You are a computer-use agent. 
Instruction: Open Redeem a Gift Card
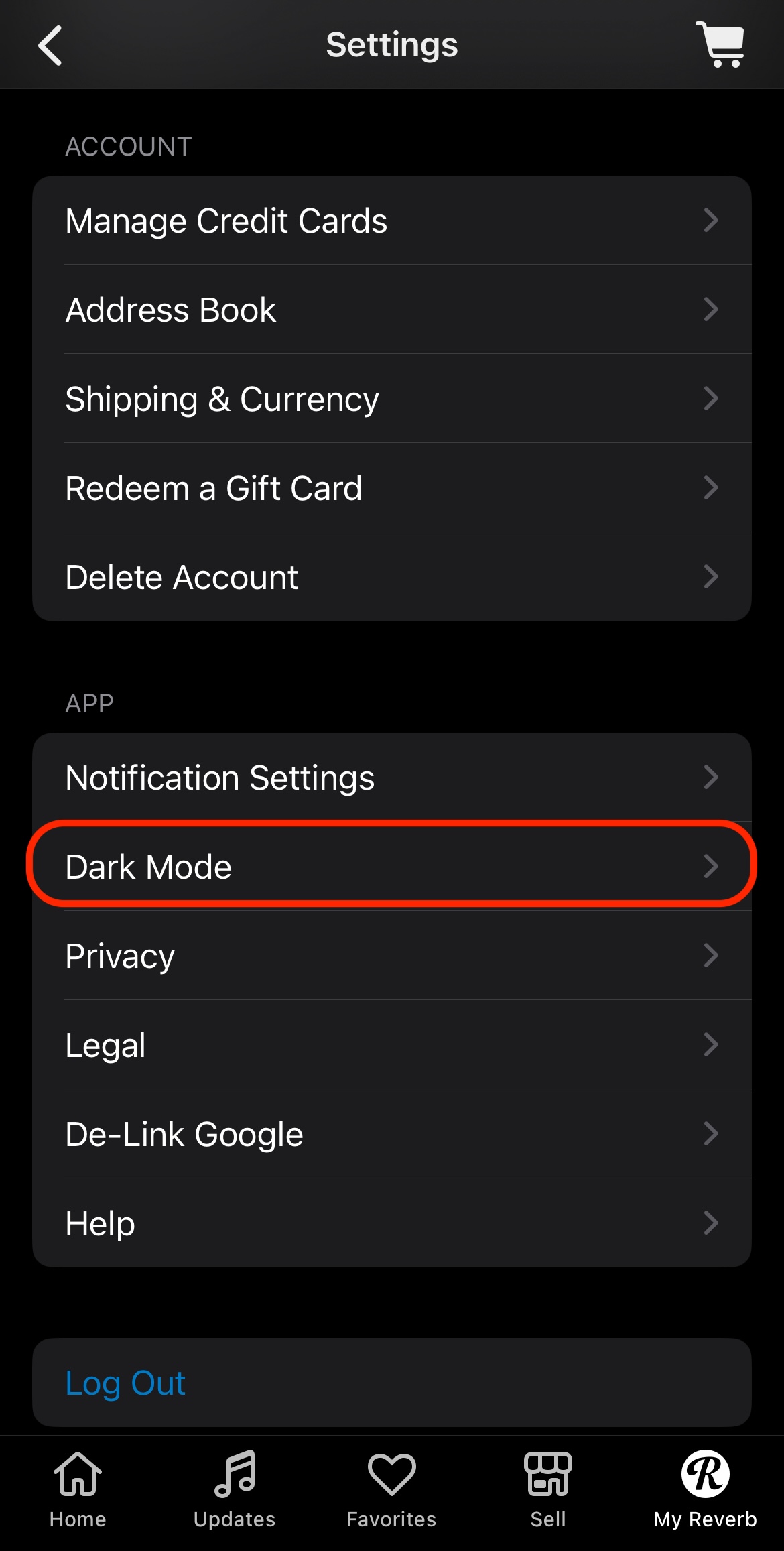(x=214, y=487)
